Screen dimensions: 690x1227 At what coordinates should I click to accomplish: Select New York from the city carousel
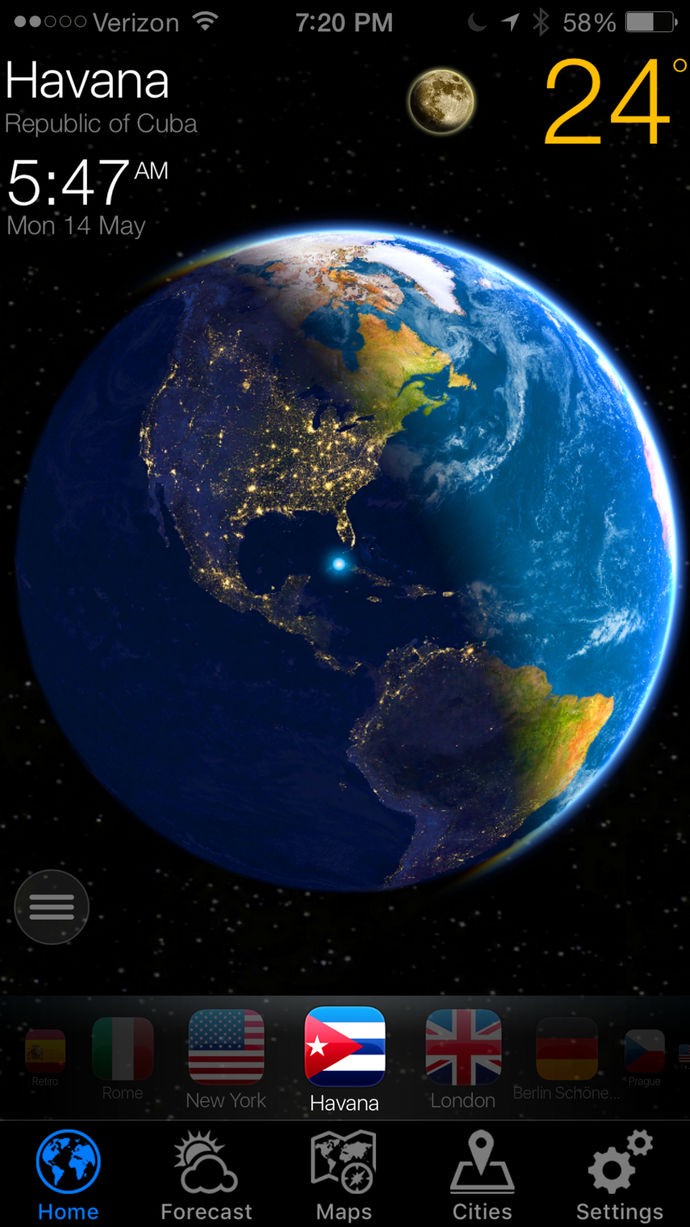coord(226,1059)
